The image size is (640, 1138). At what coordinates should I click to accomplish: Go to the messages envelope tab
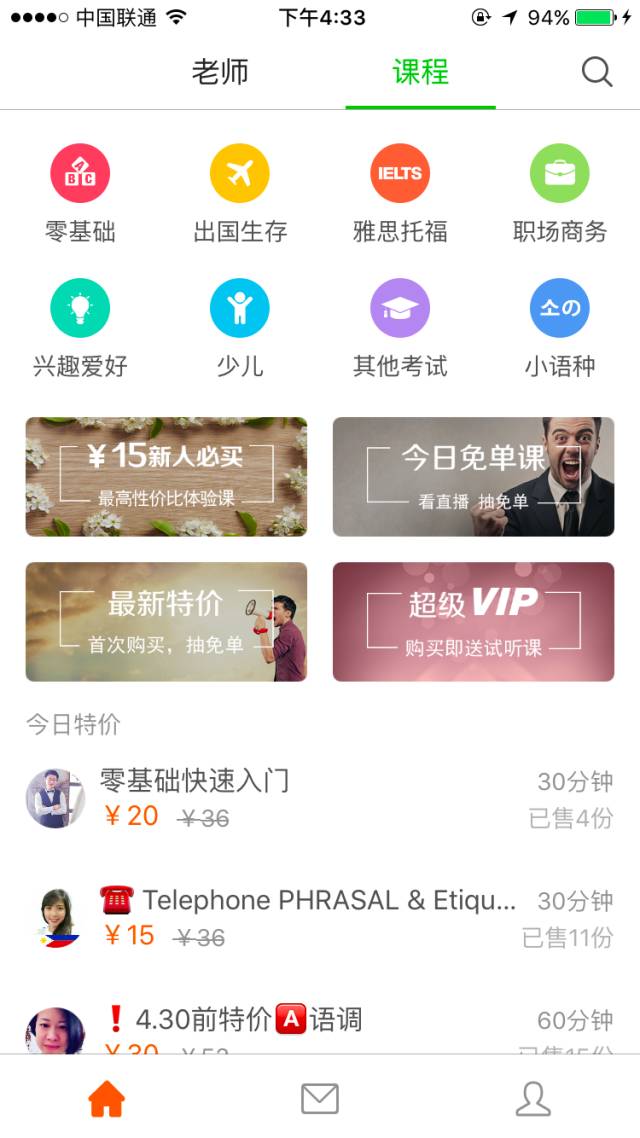click(x=320, y=1098)
